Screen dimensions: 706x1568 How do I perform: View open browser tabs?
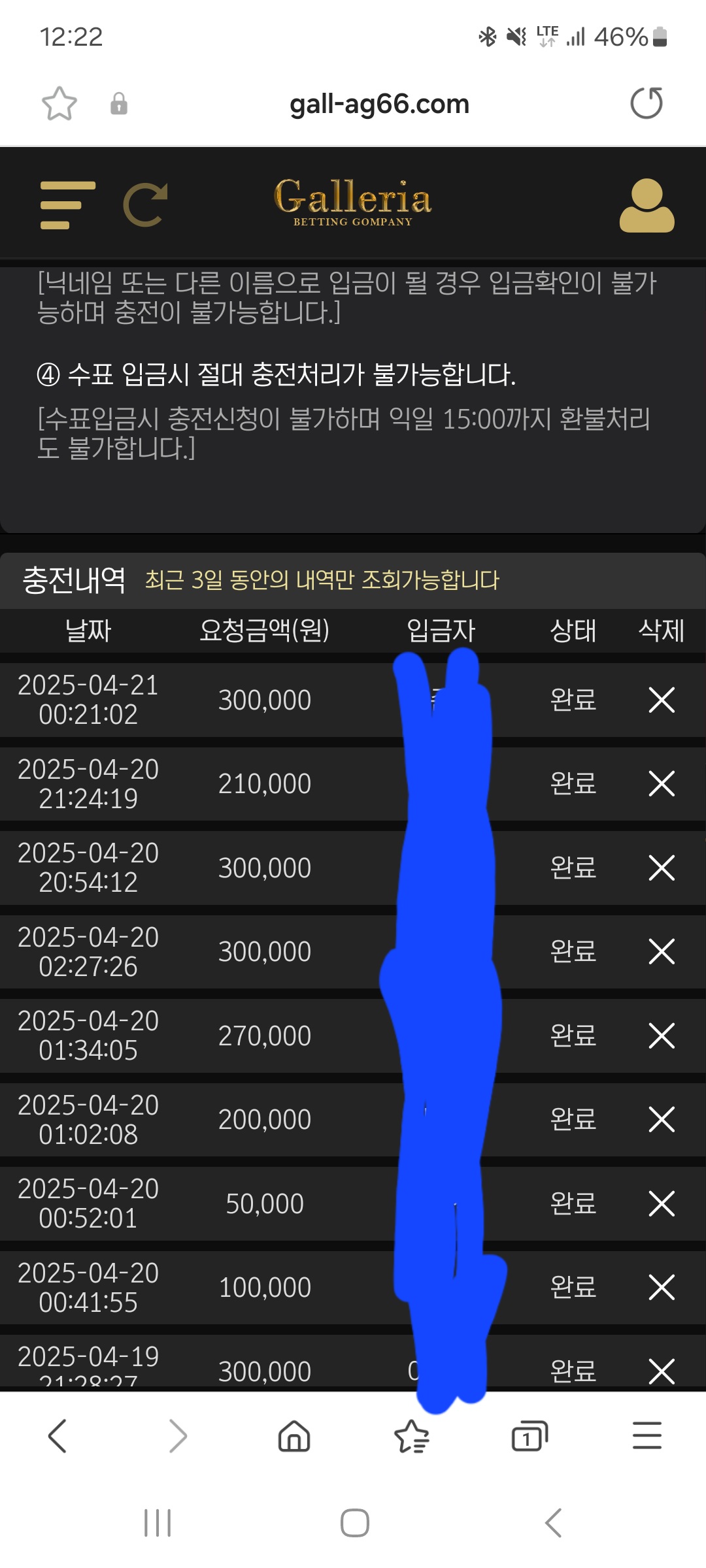point(529,1436)
